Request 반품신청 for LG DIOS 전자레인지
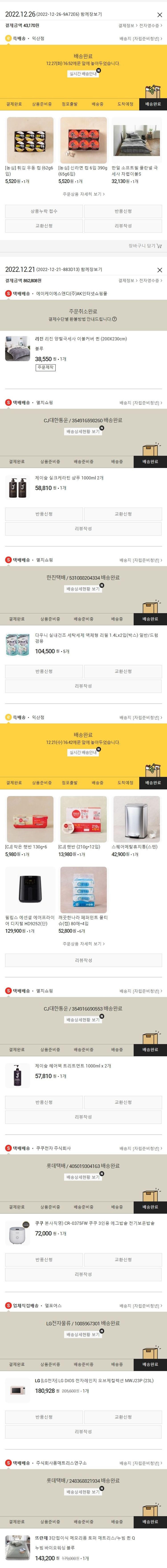 [44, 1417]
